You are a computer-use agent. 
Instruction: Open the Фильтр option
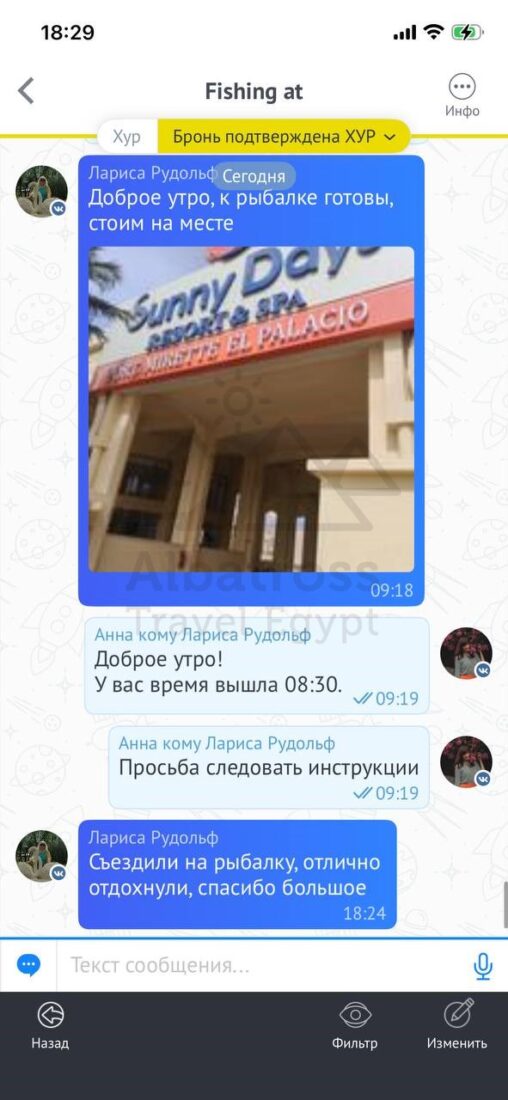[355, 1025]
